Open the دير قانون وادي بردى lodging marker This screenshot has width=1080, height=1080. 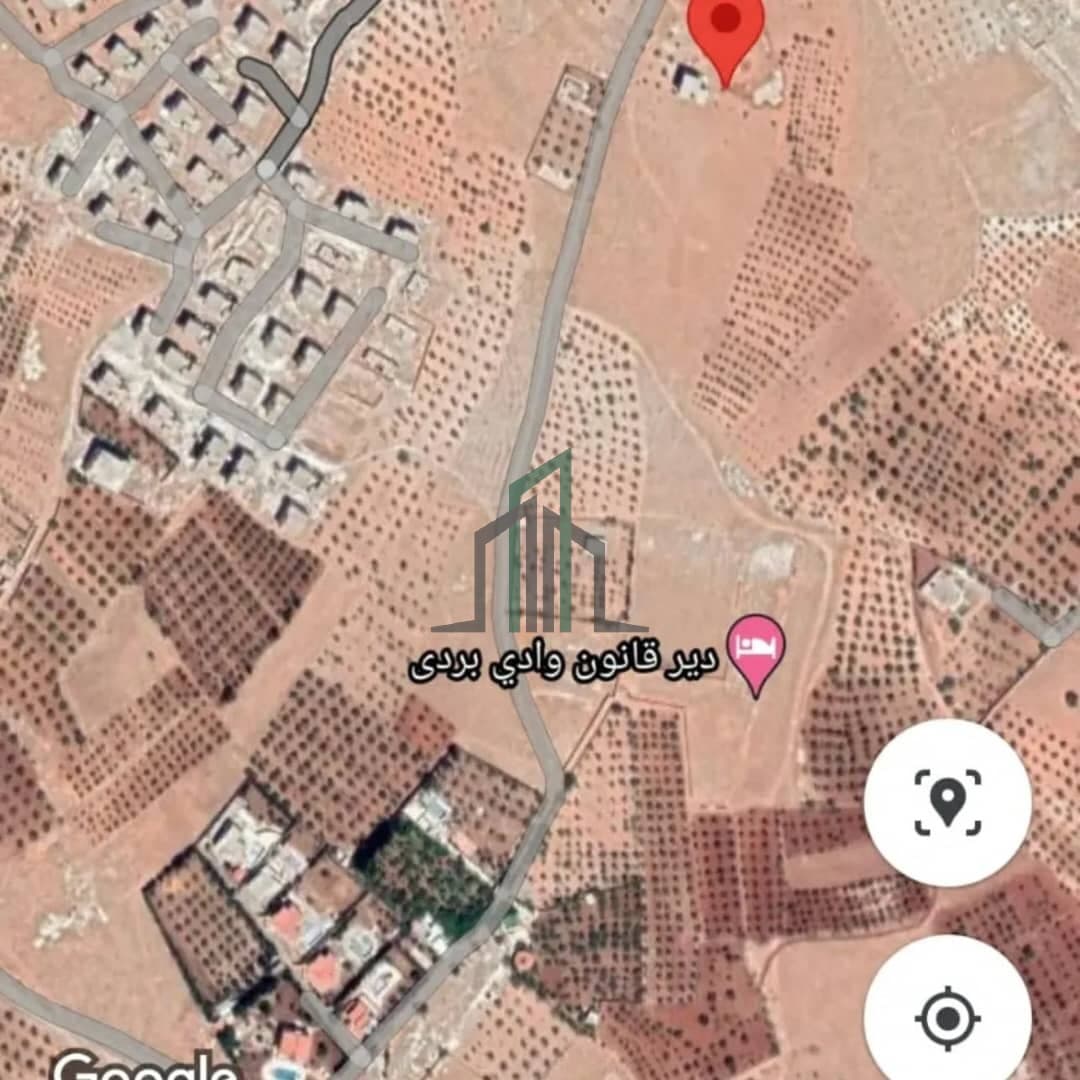pyautogui.click(x=759, y=652)
